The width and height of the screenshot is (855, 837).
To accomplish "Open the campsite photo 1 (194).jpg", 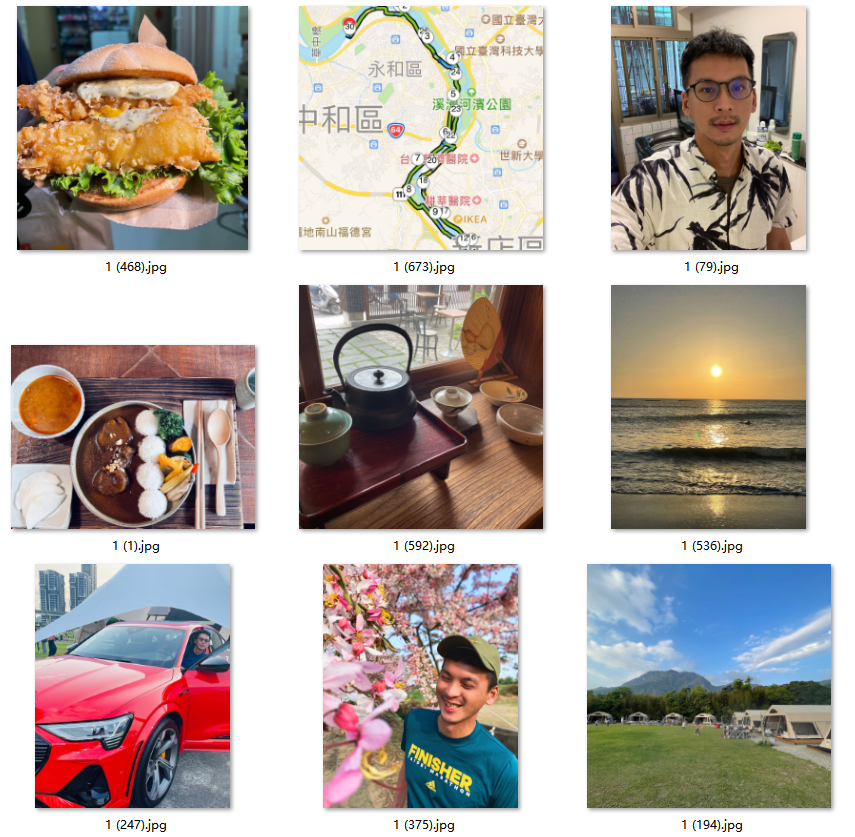I will pos(709,686).
